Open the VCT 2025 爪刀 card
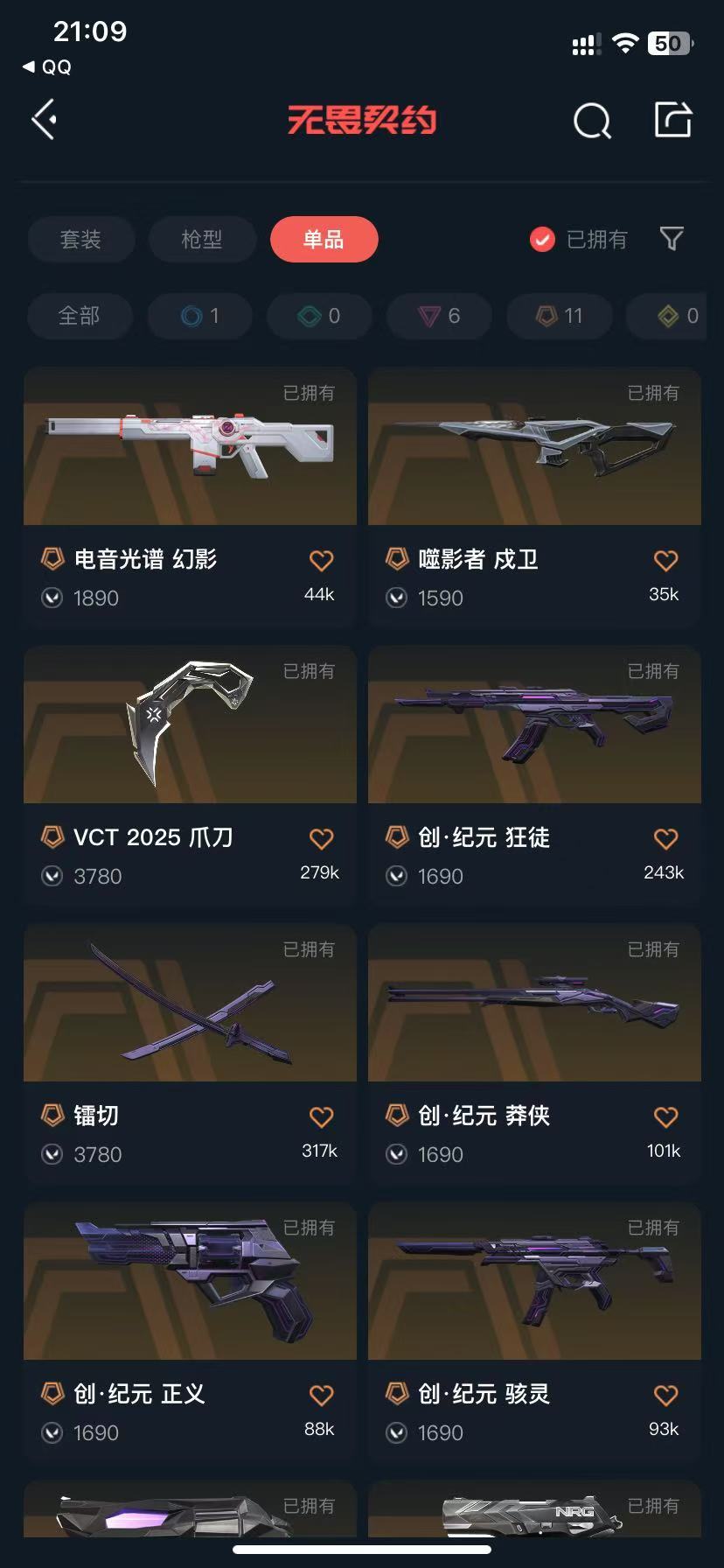Image resolution: width=724 pixels, height=1568 pixels. (x=190, y=773)
